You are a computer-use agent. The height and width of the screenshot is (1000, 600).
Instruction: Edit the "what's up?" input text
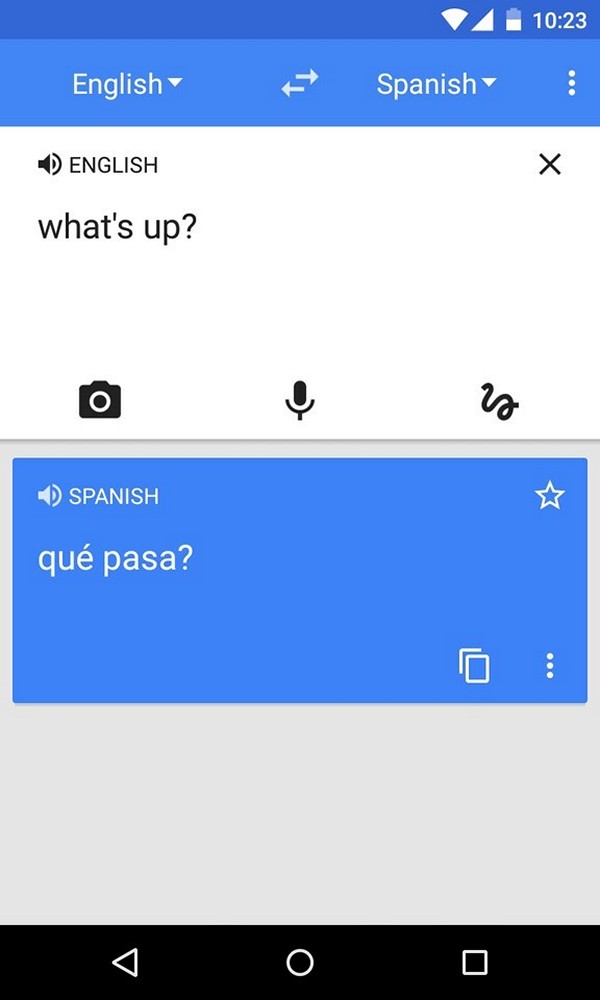pos(118,227)
